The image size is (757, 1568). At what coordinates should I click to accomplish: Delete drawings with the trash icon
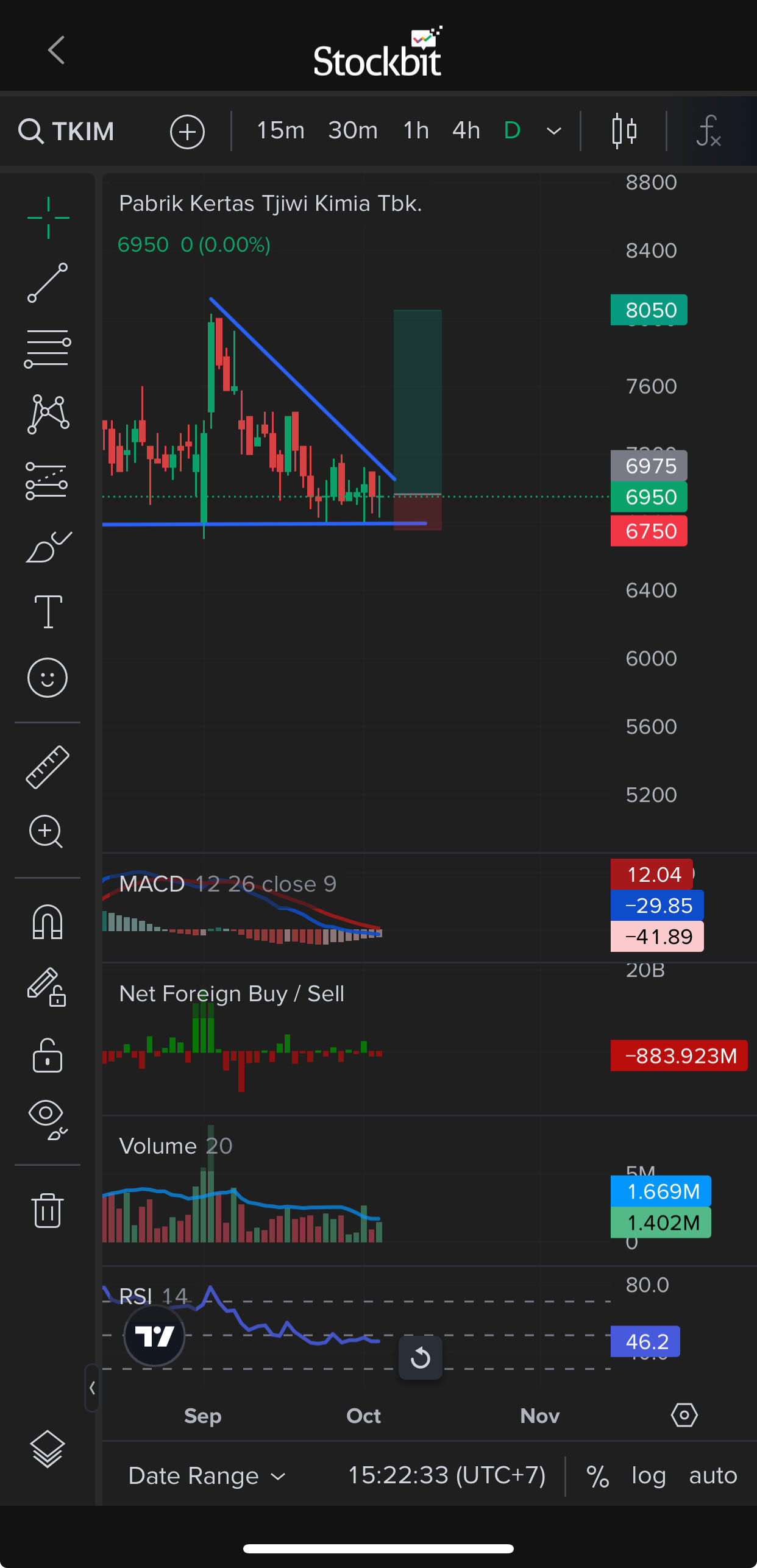point(48,1210)
